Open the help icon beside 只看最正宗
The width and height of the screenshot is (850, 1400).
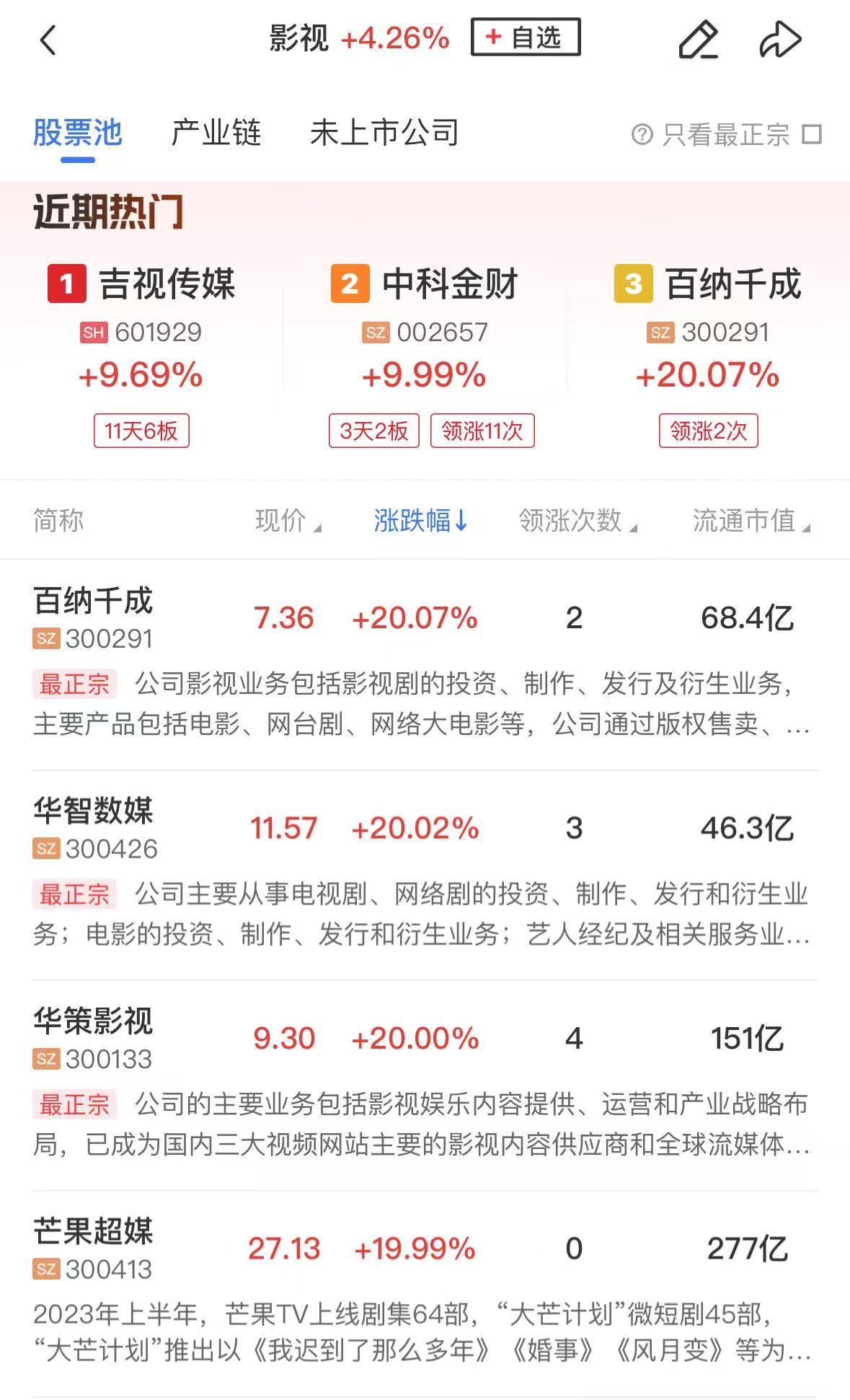(642, 134)
